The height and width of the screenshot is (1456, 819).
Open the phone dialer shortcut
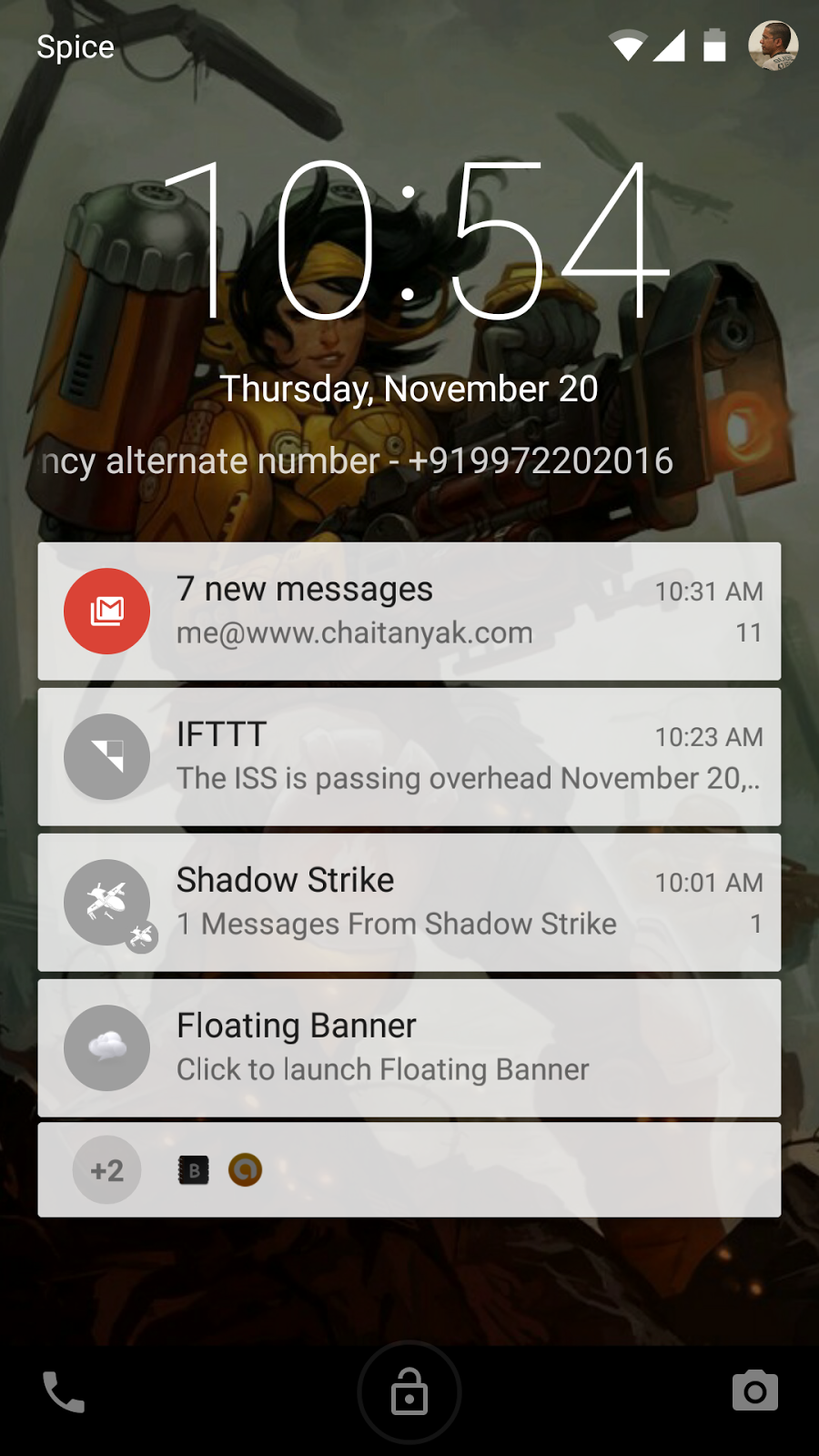point(64,1391)
